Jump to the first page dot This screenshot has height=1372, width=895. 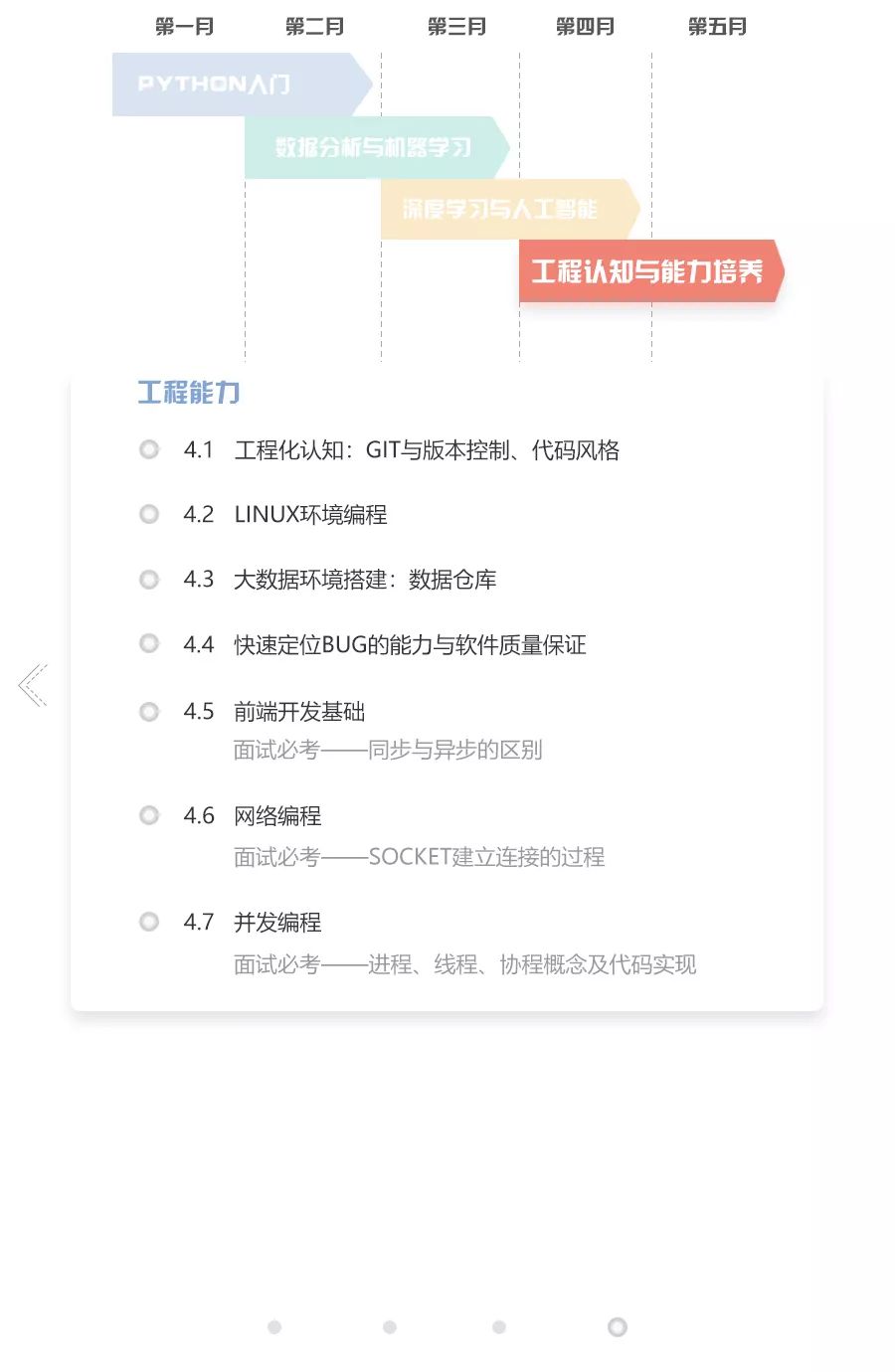274,1327
